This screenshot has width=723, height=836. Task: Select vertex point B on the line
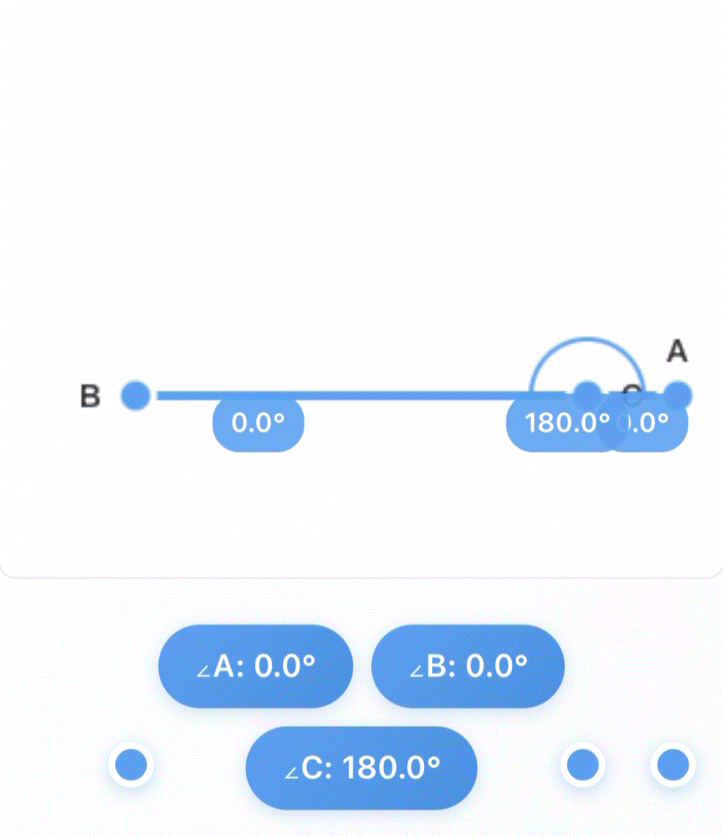coord(136,396)
